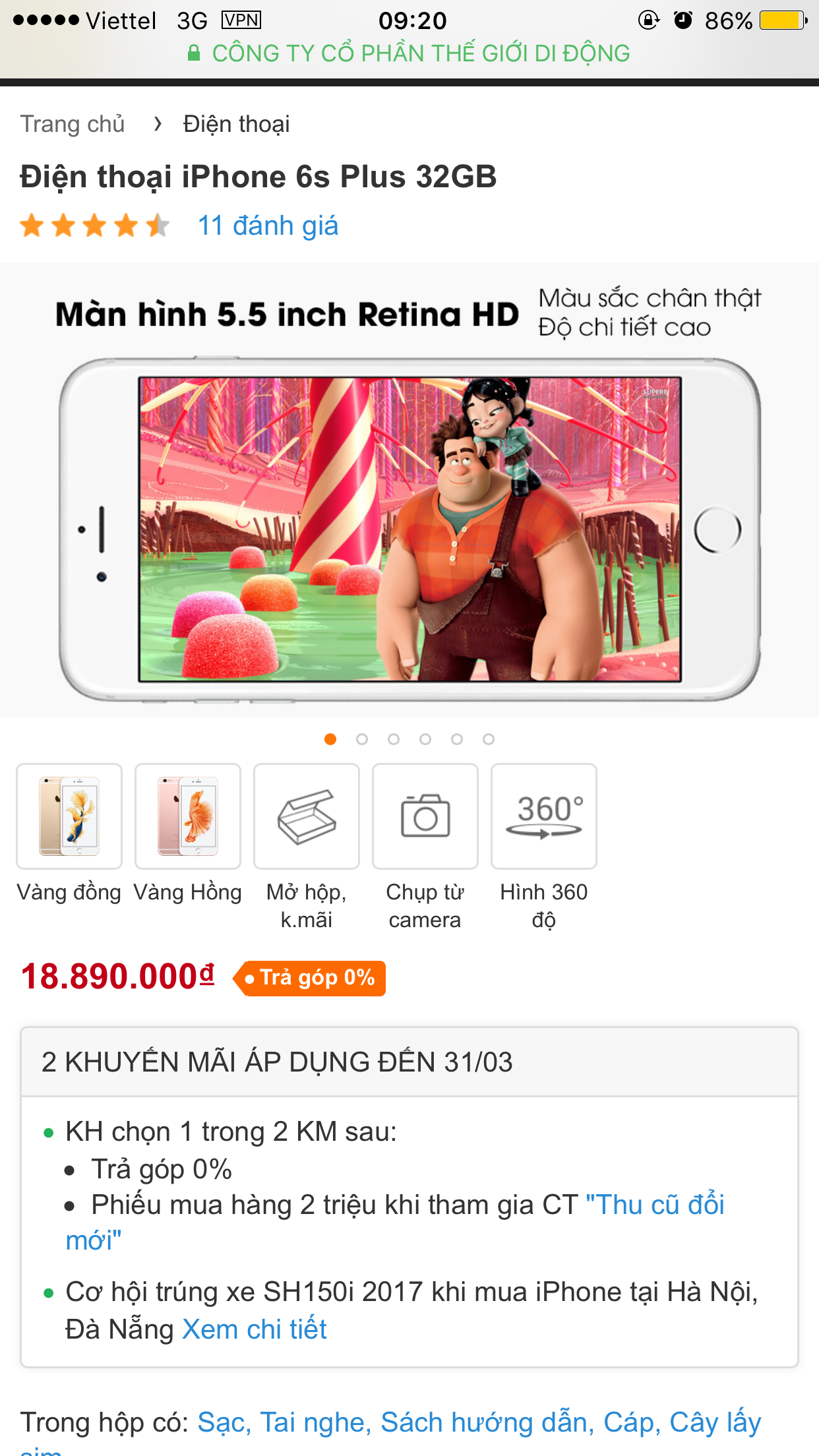View Mở hộp, k.mãi photos

tap(307, 816)
